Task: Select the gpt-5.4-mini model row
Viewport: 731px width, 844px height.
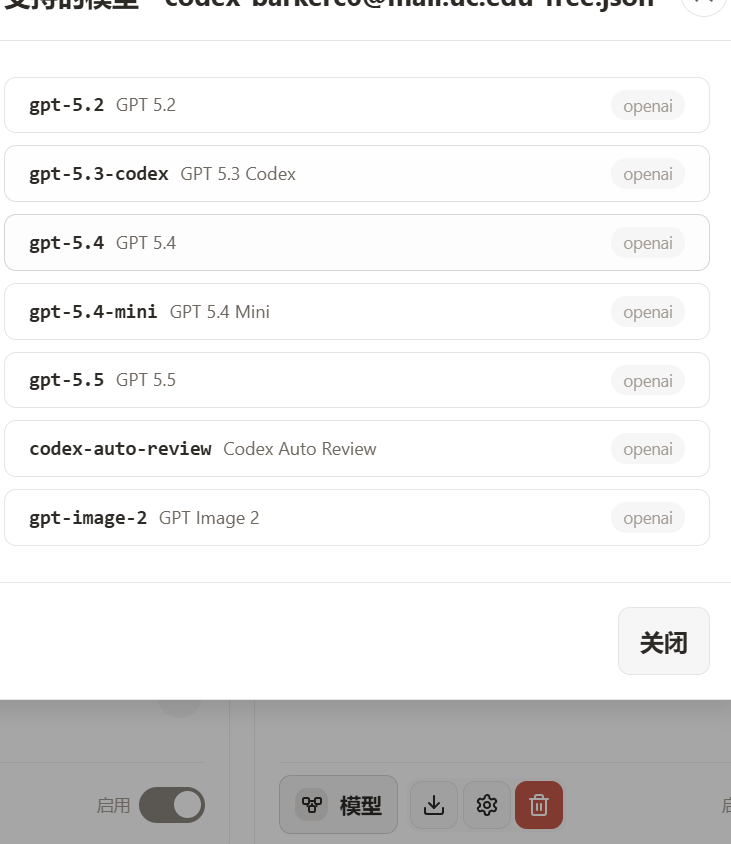Action: click(x=357, y=312)
